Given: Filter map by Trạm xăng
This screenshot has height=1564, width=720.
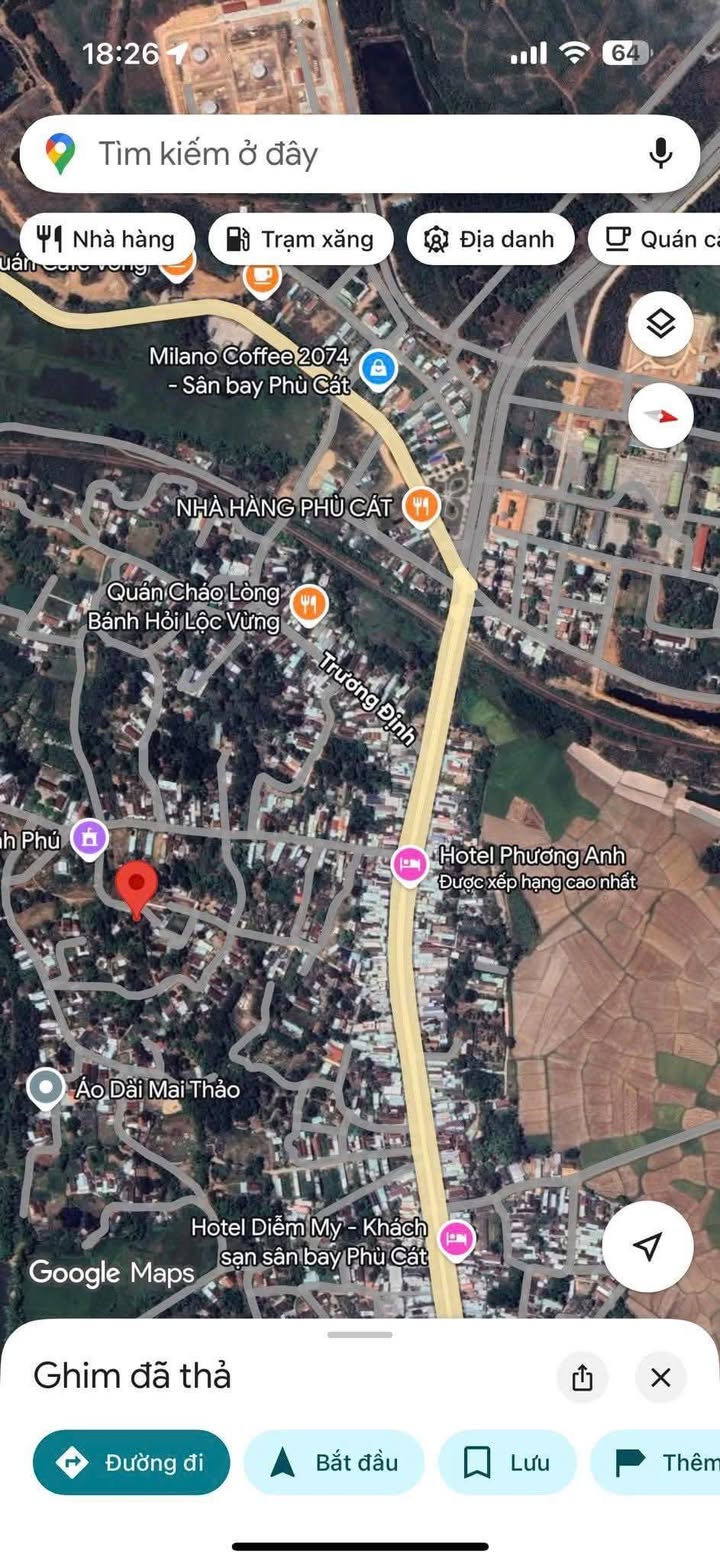Looking at the screenshot, I should [x=301, y=239].
